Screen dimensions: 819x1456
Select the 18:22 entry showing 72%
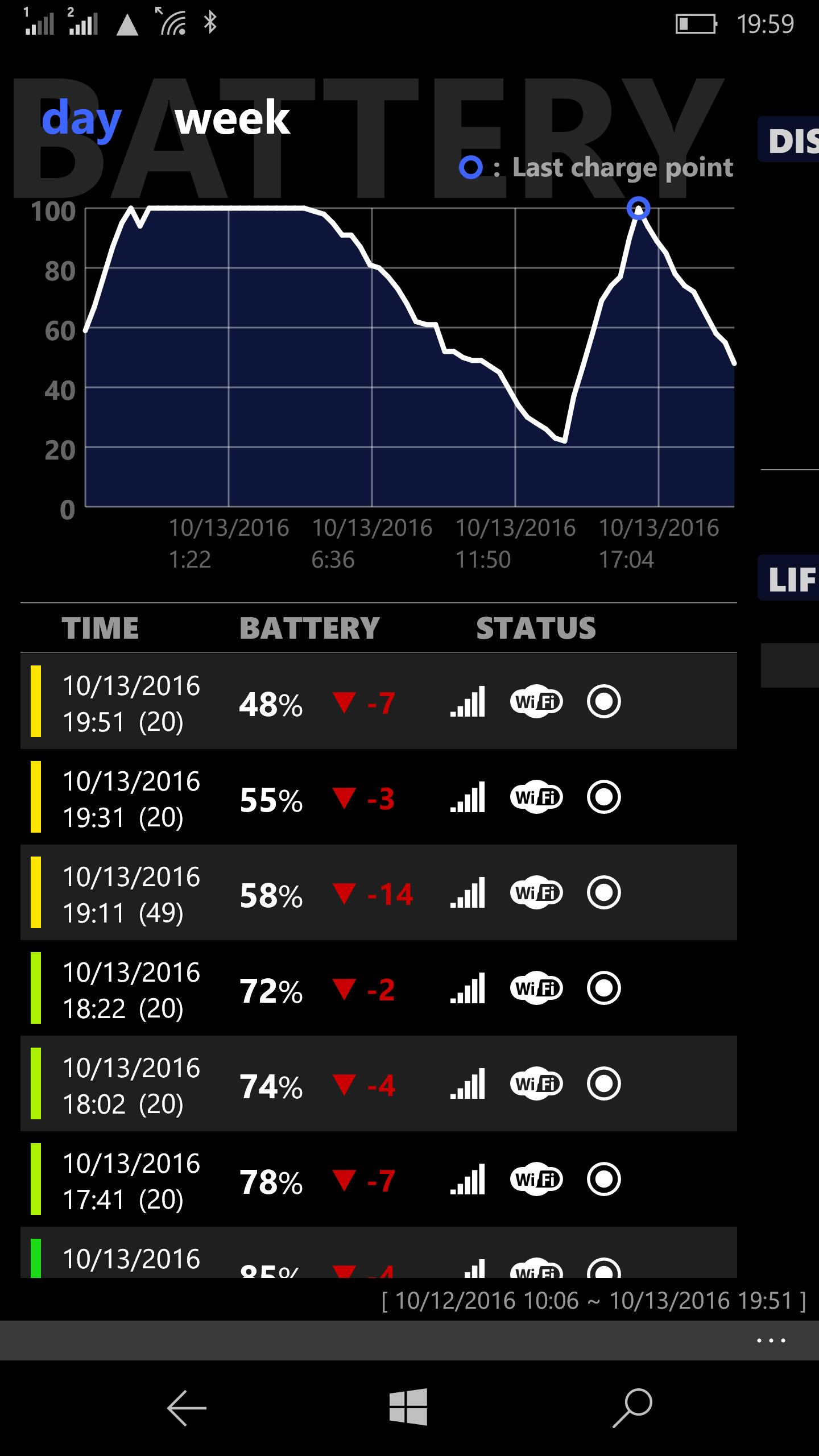coord(379,988)
